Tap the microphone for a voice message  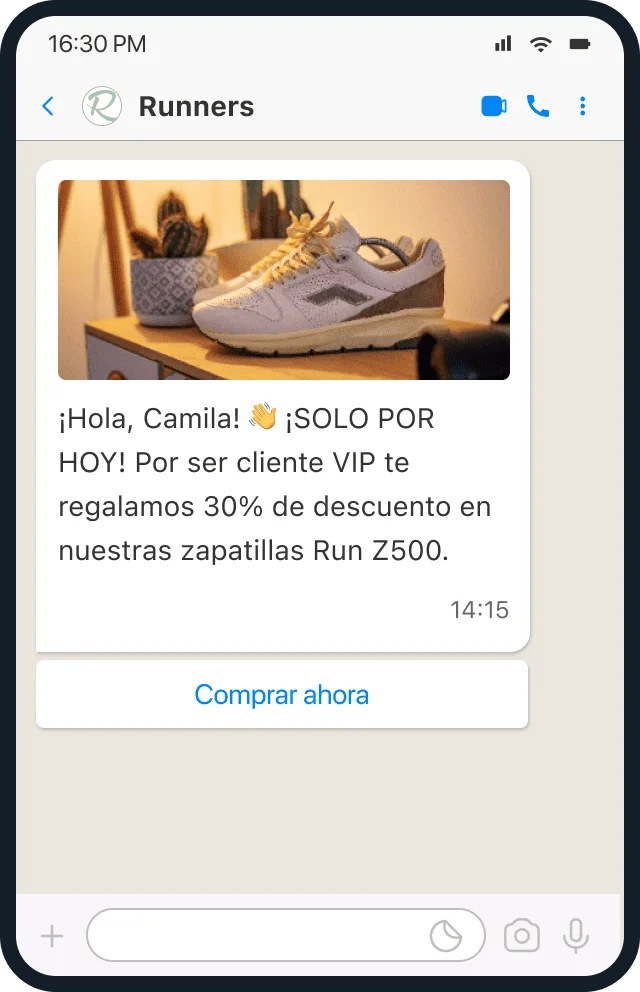pos(575,936)
